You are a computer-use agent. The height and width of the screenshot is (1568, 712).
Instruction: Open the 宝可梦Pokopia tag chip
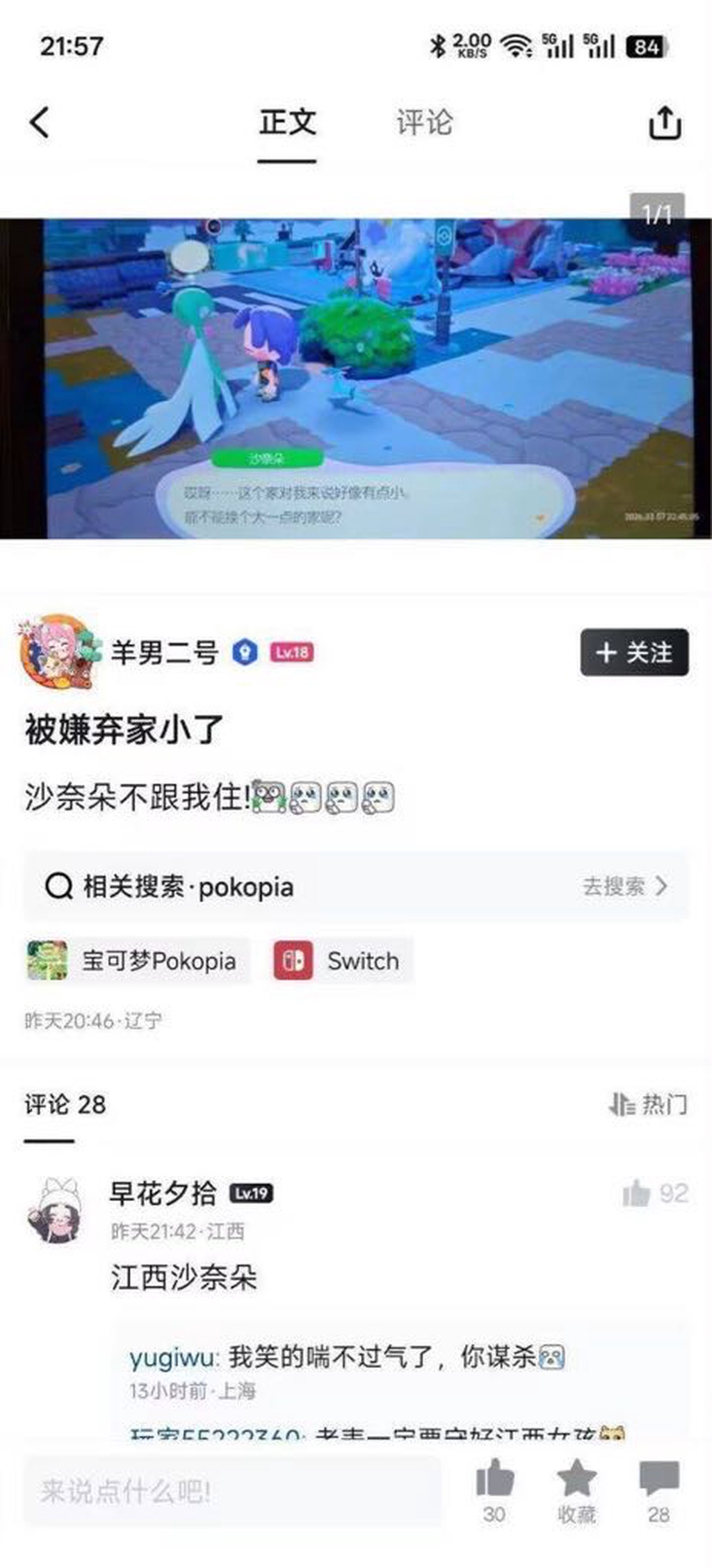(x=136, y=961)
